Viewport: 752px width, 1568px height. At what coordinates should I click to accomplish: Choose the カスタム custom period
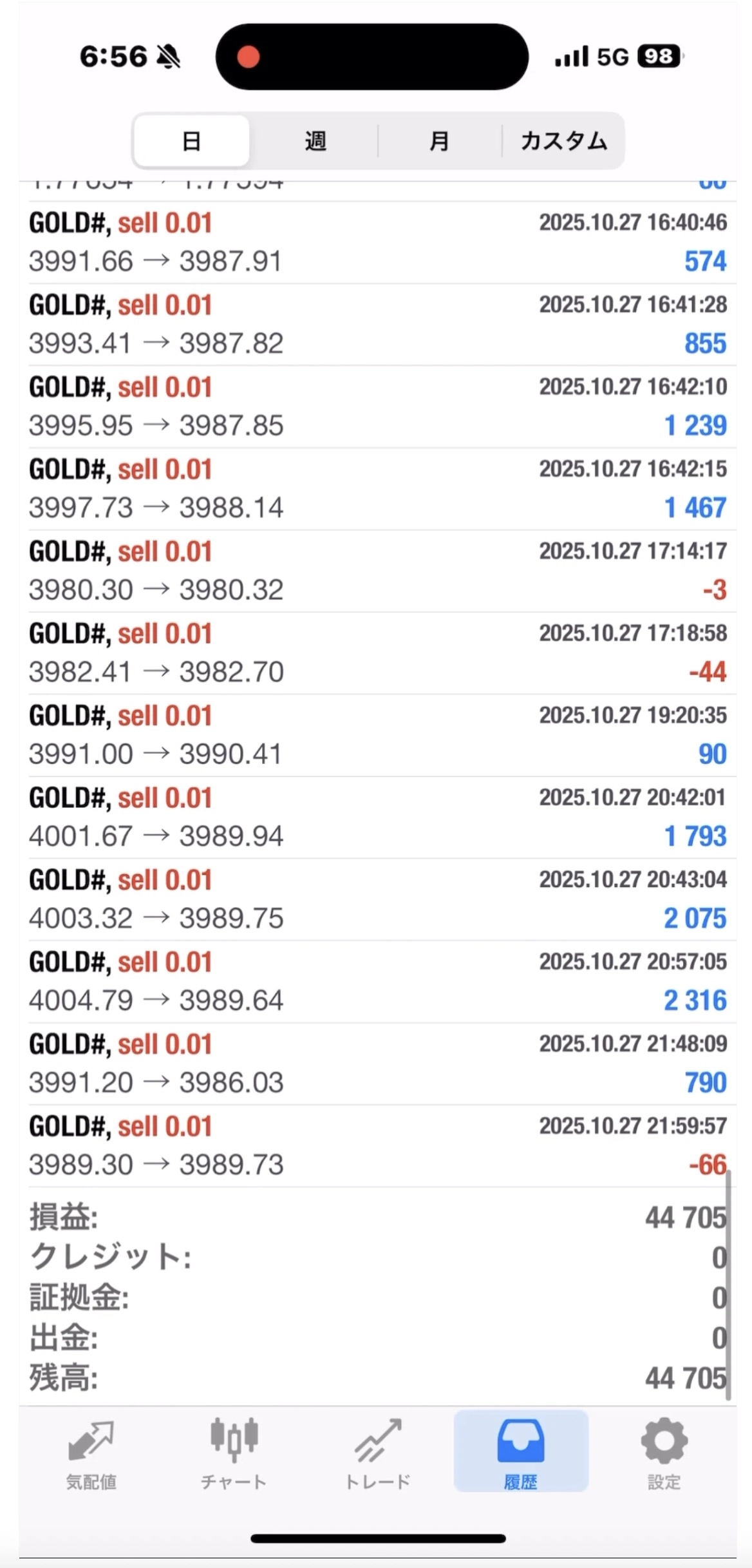click(x=563, y=141)
